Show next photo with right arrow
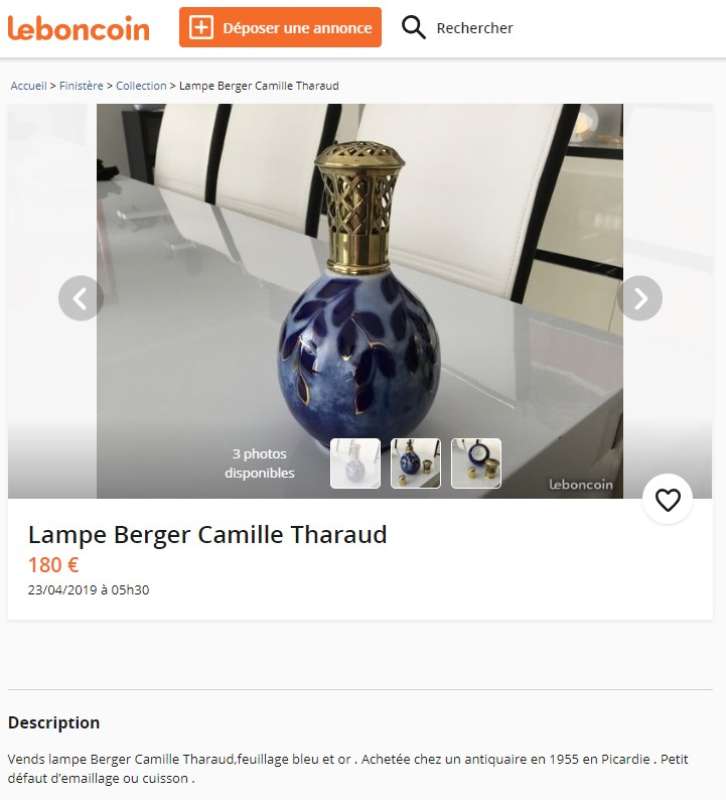The width and height of the screenshot is (726, 800). 639,298
